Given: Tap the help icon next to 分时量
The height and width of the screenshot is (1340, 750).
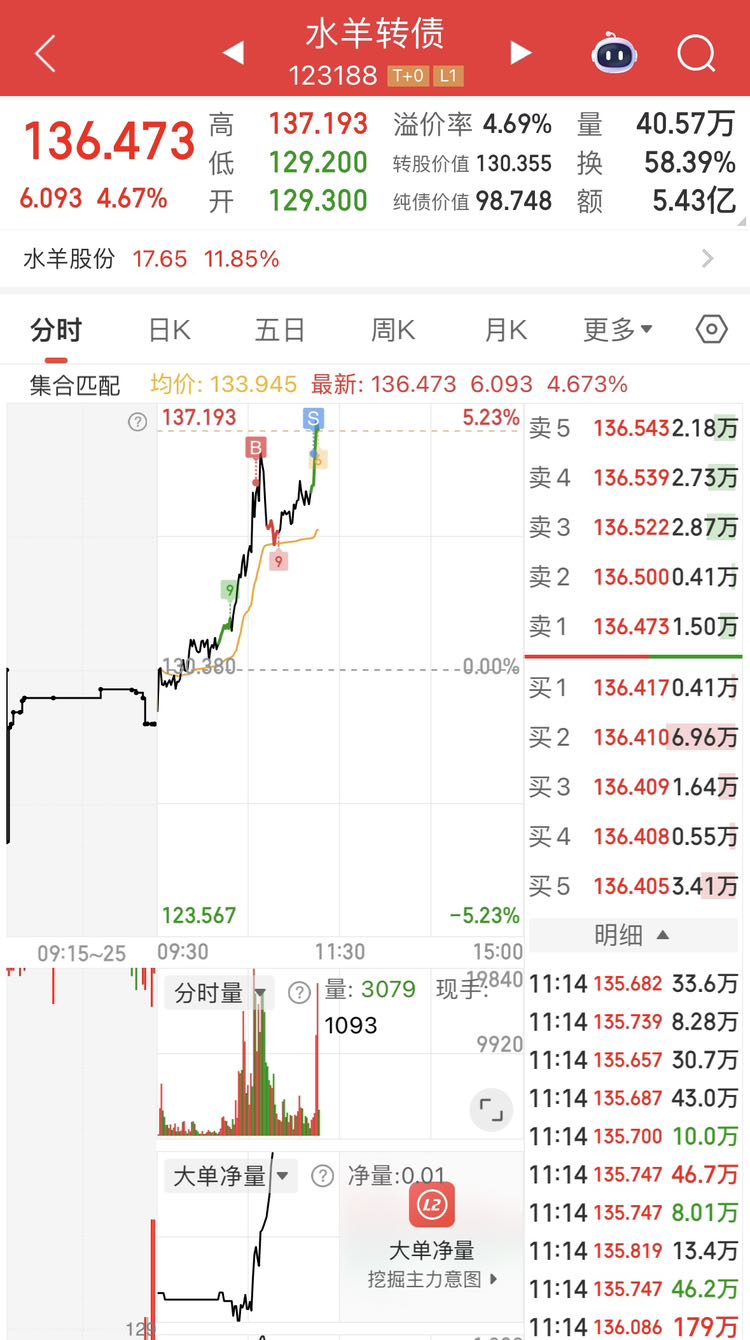Looking at the screenshot, I should coord(299,993).
